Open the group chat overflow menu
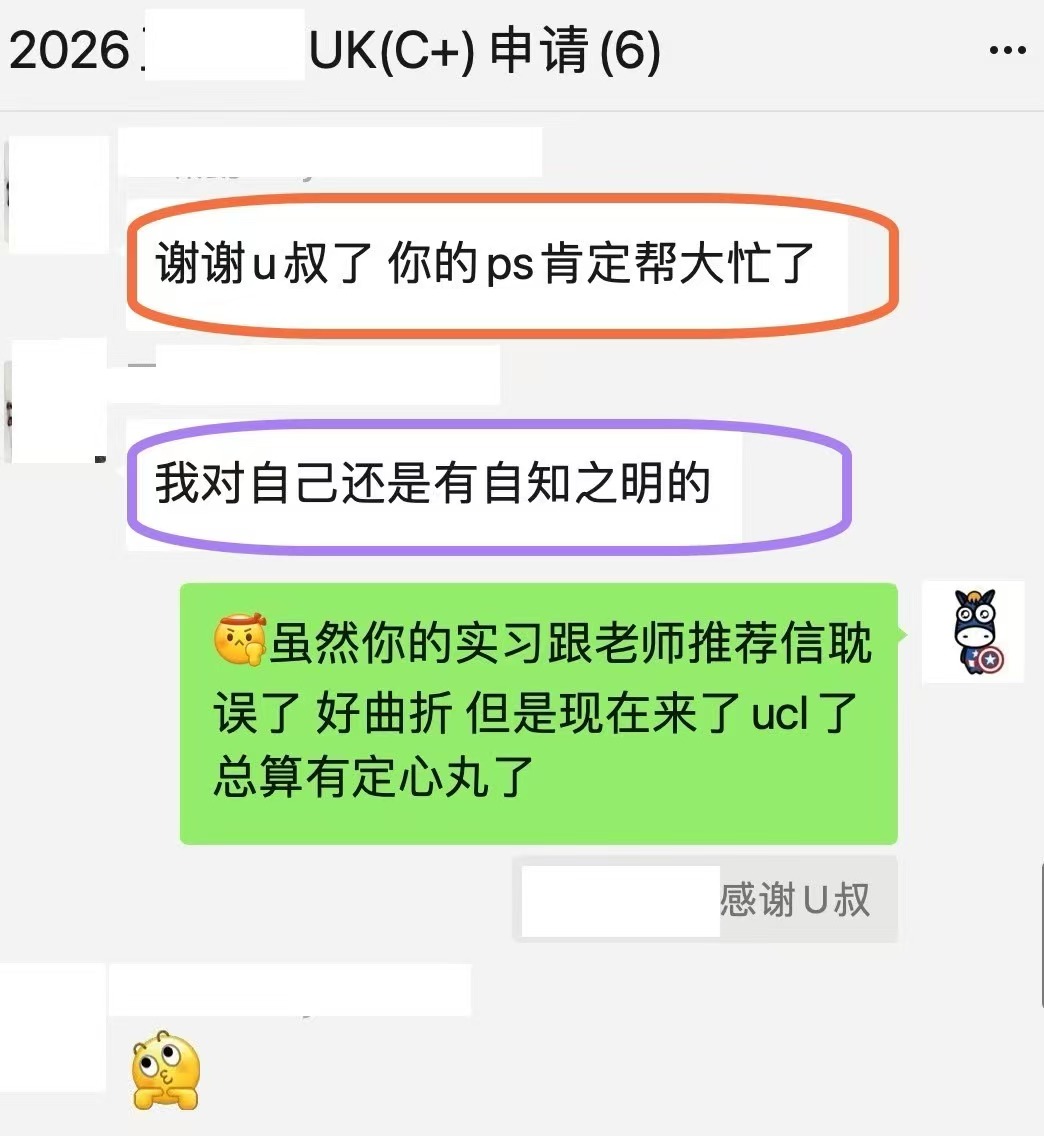 pyautogui.click(x=1007, y=51)
